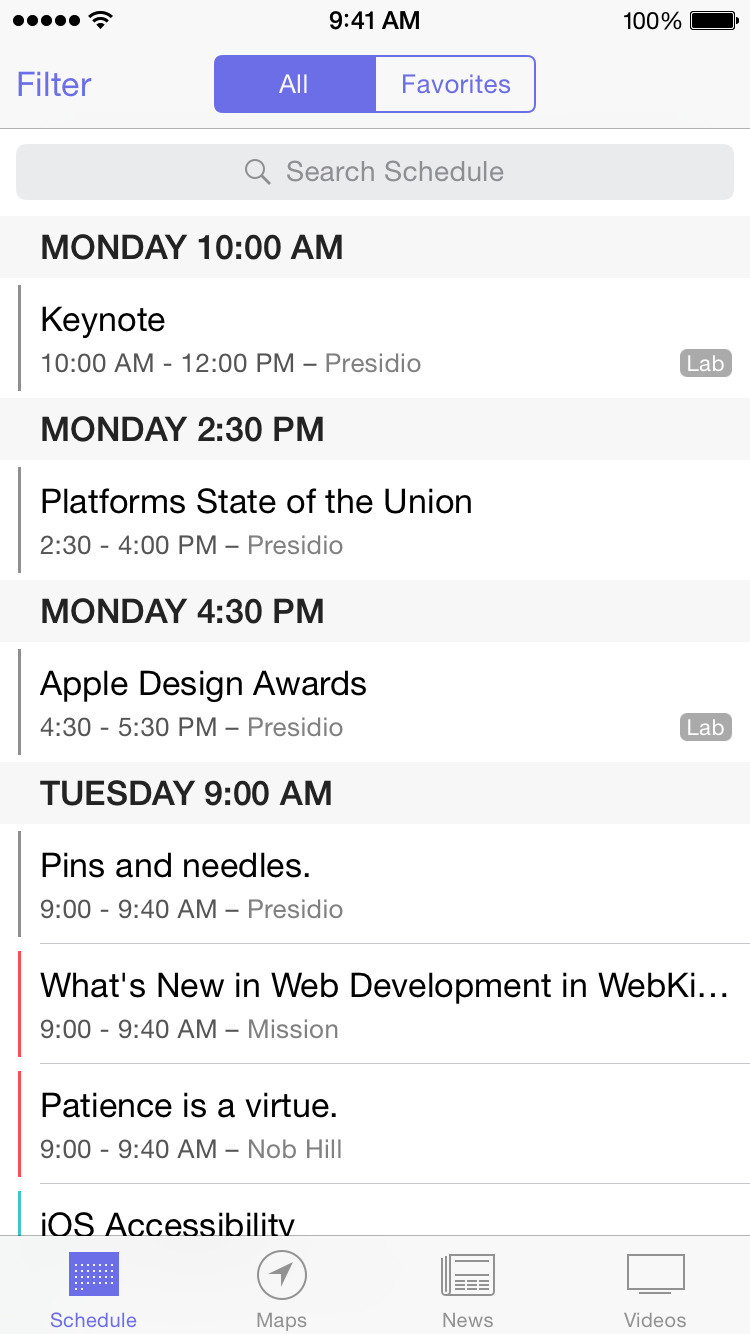View the Patience is a virtue session
This screenshot has width=750, height=1334.
[375, 1124]
